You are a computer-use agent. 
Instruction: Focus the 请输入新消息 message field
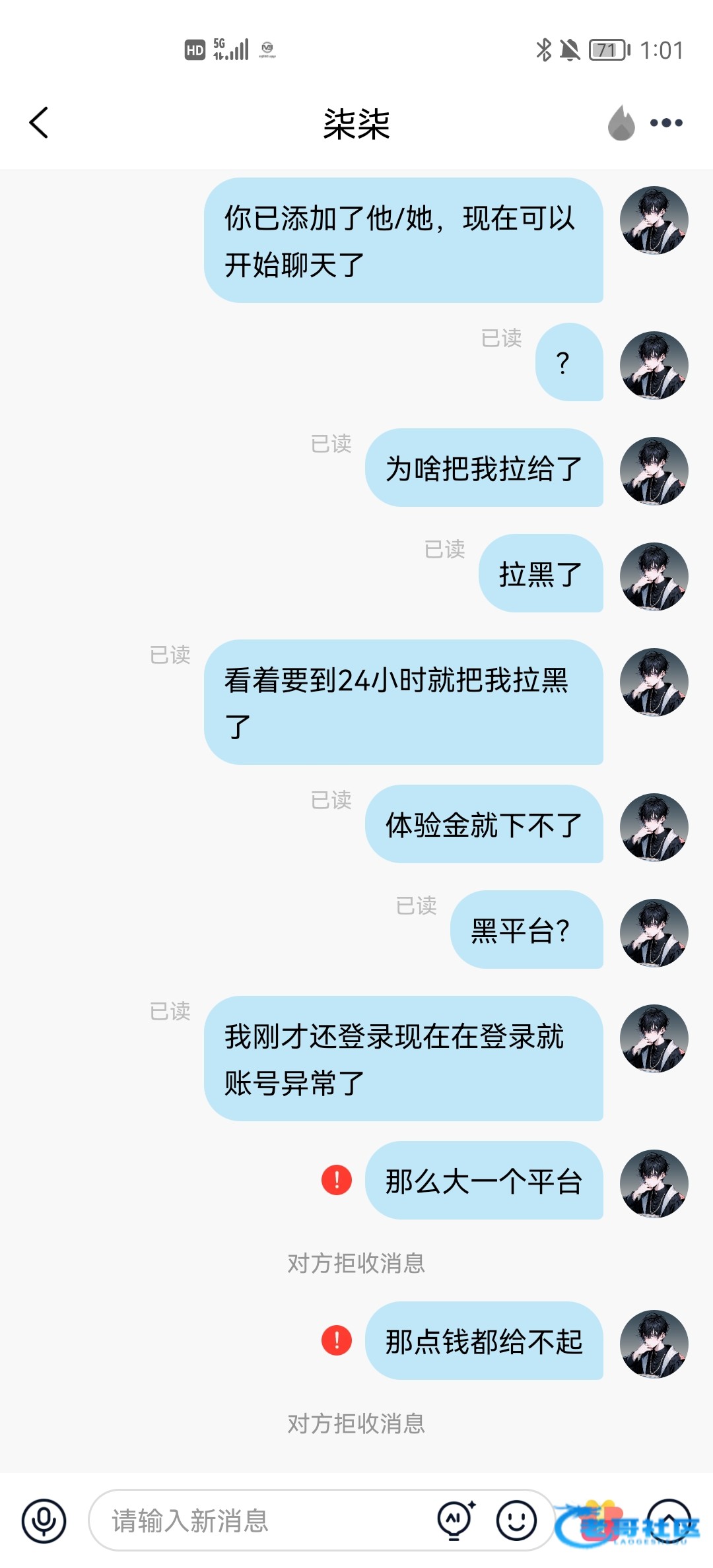[x=264, y=1521]
